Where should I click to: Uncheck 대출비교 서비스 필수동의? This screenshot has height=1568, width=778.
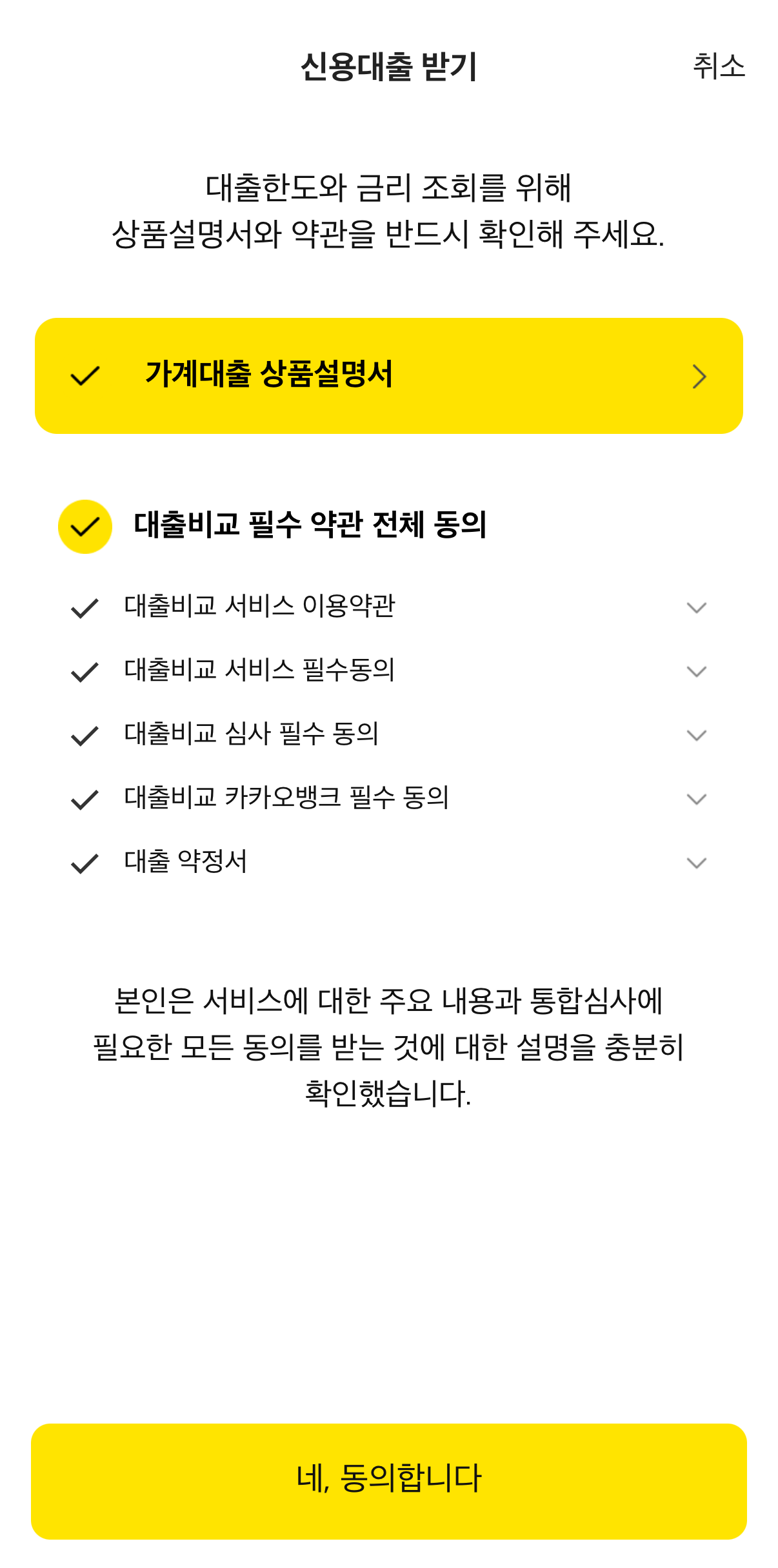pos(85,672)
